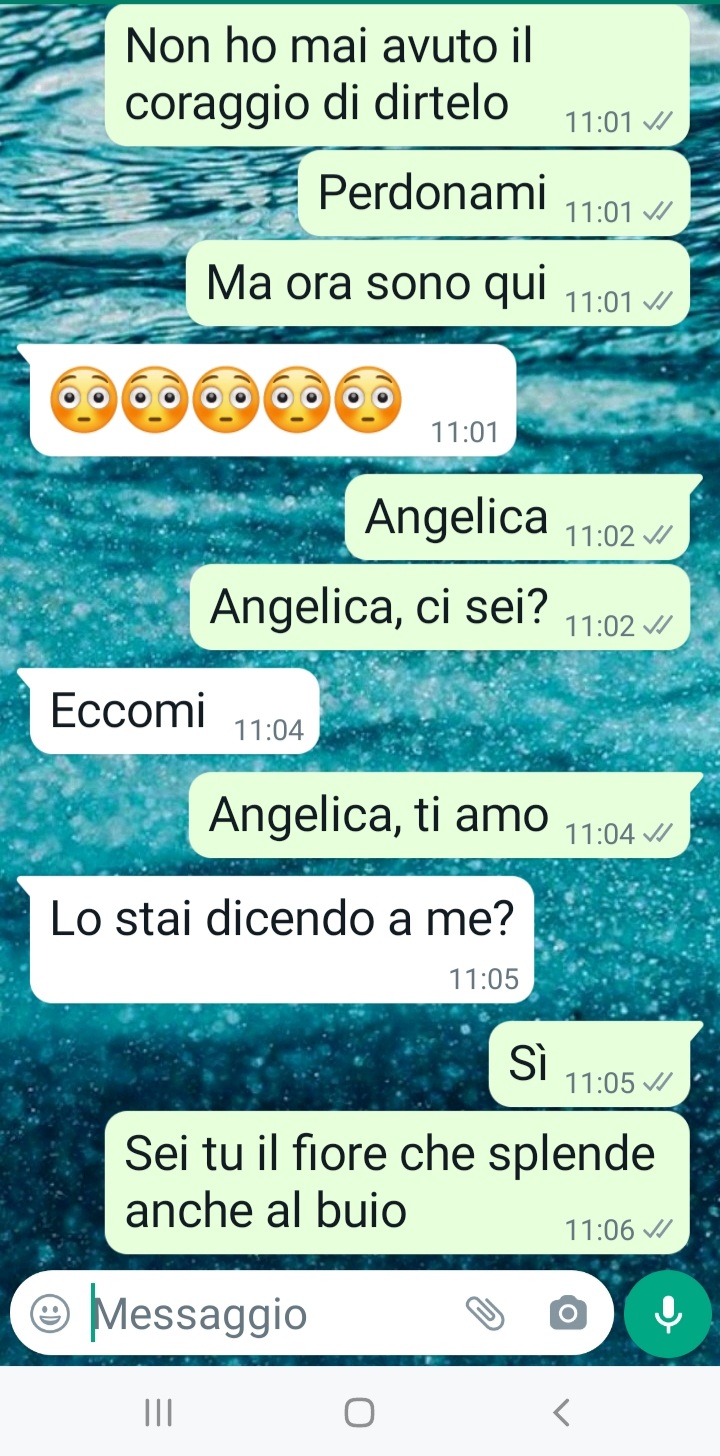Show recent apps
This screenshot has height=1456, width=720.
click(x=158, y=1412)
